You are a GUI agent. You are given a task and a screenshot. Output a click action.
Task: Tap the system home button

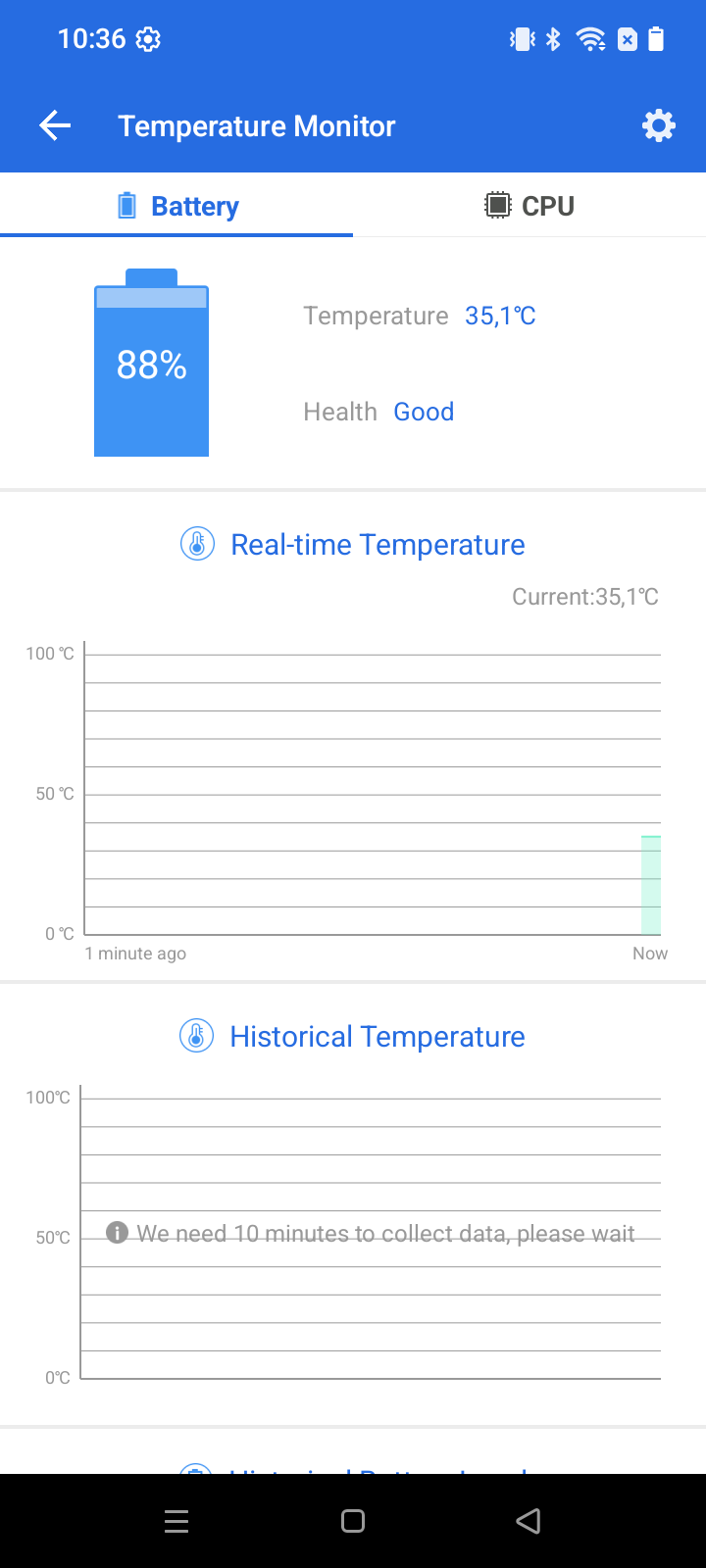[353, 1521]
